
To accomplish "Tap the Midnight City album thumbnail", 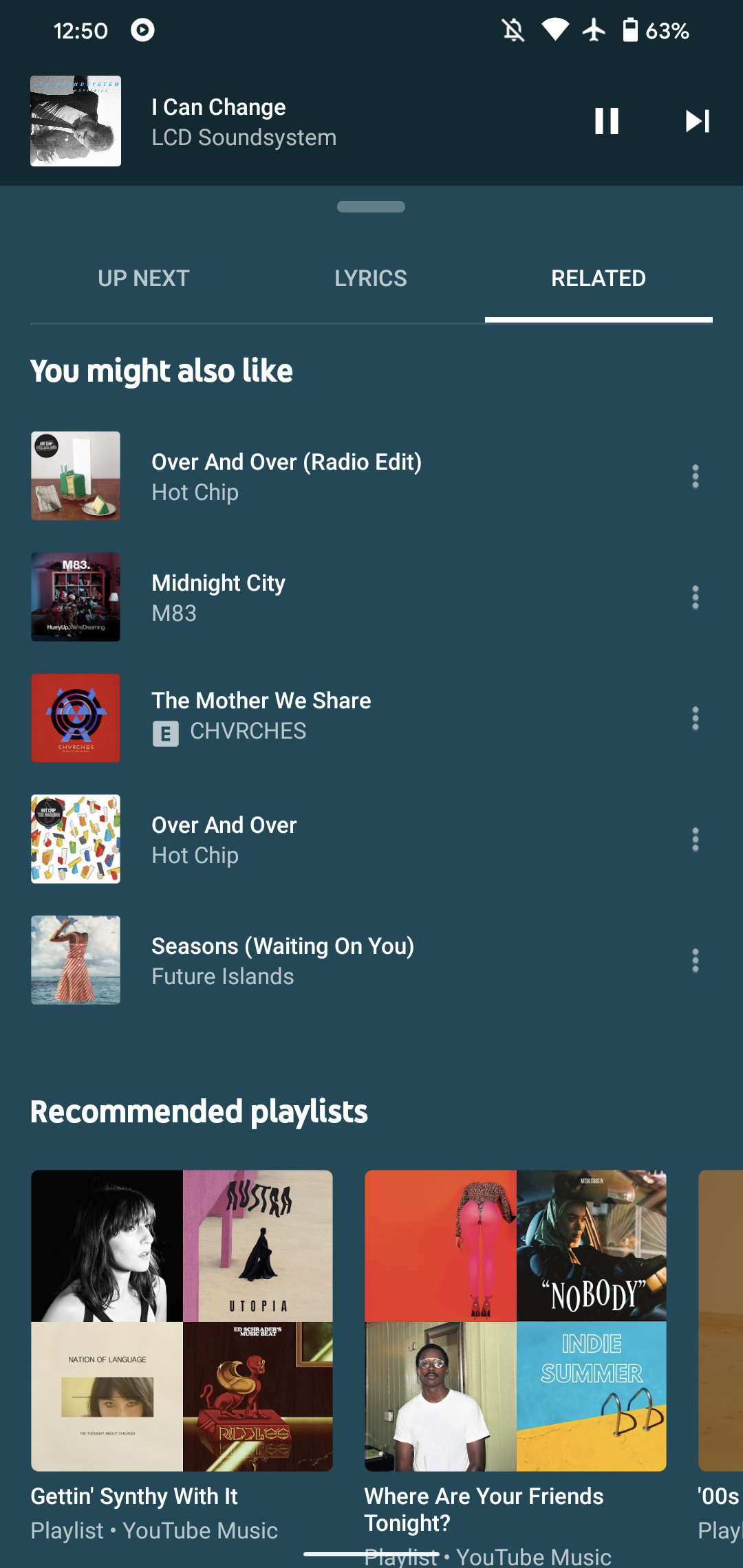I will [76, 597].
